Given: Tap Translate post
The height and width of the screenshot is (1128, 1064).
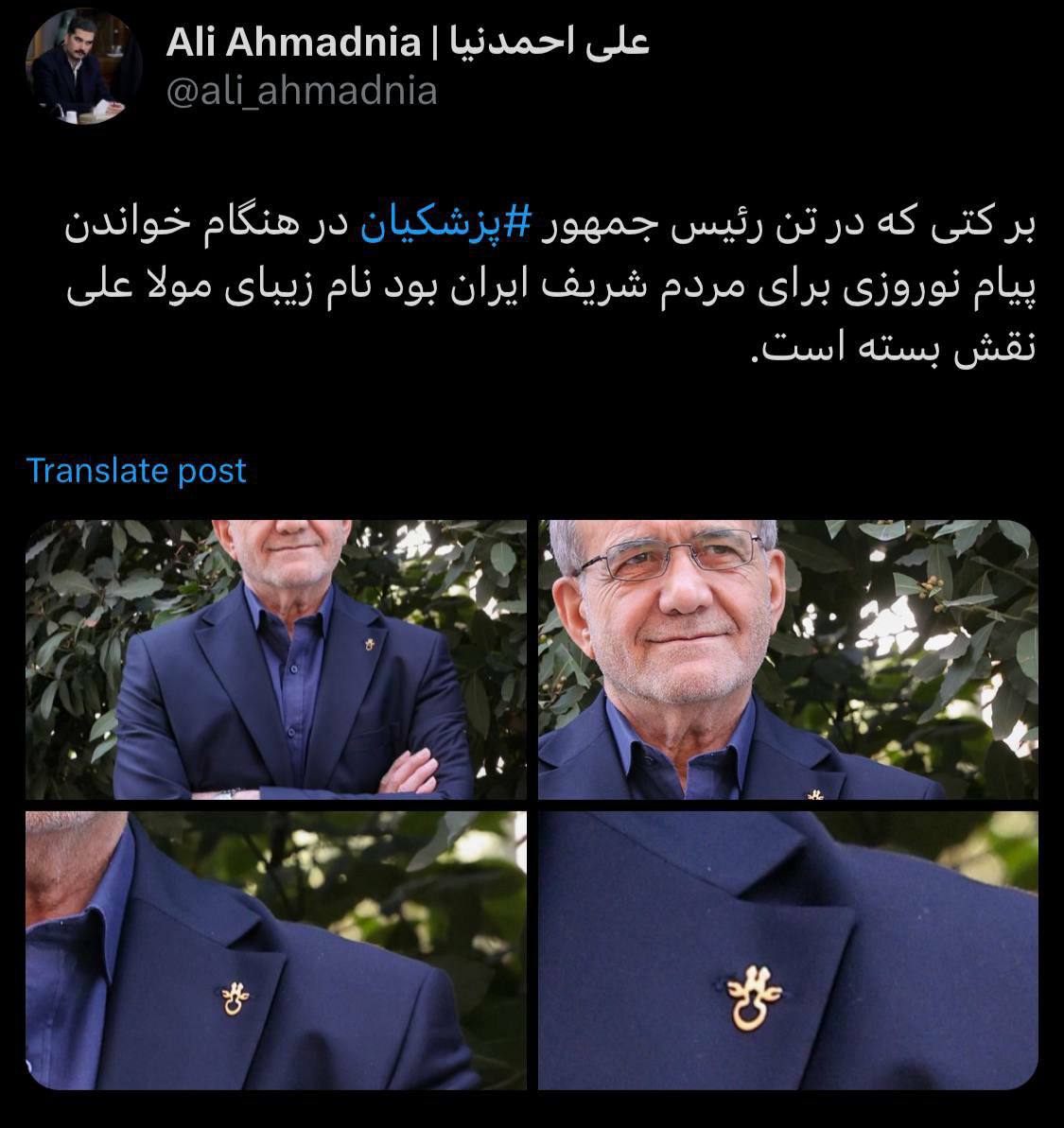Looking at the screenshot, I should click(x=136, y=470).
